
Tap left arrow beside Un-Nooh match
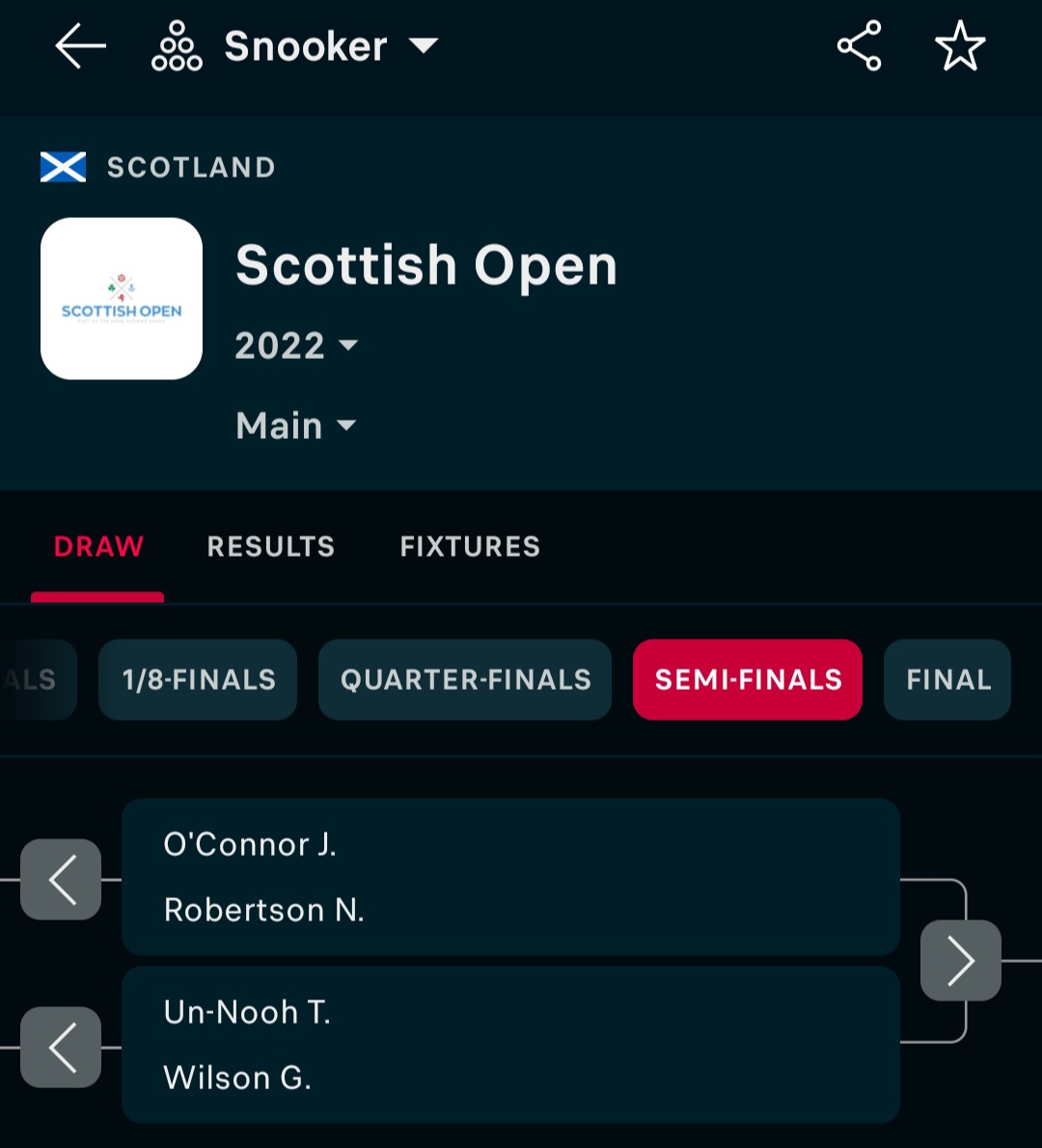(x=61, y=1047)
